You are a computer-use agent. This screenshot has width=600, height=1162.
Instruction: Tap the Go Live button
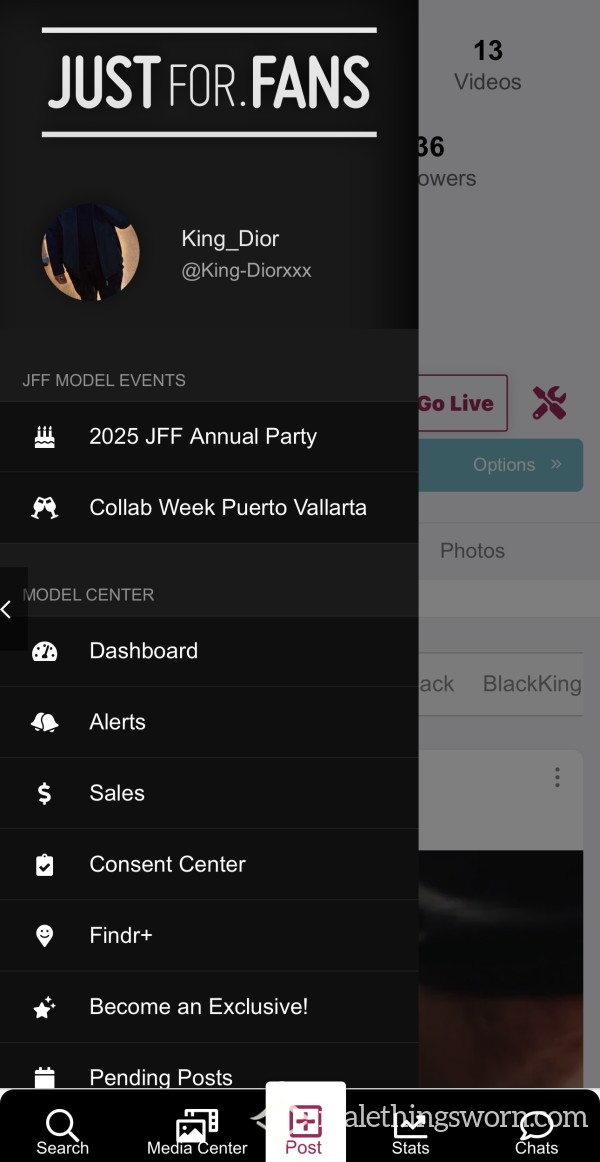point(463,403)
